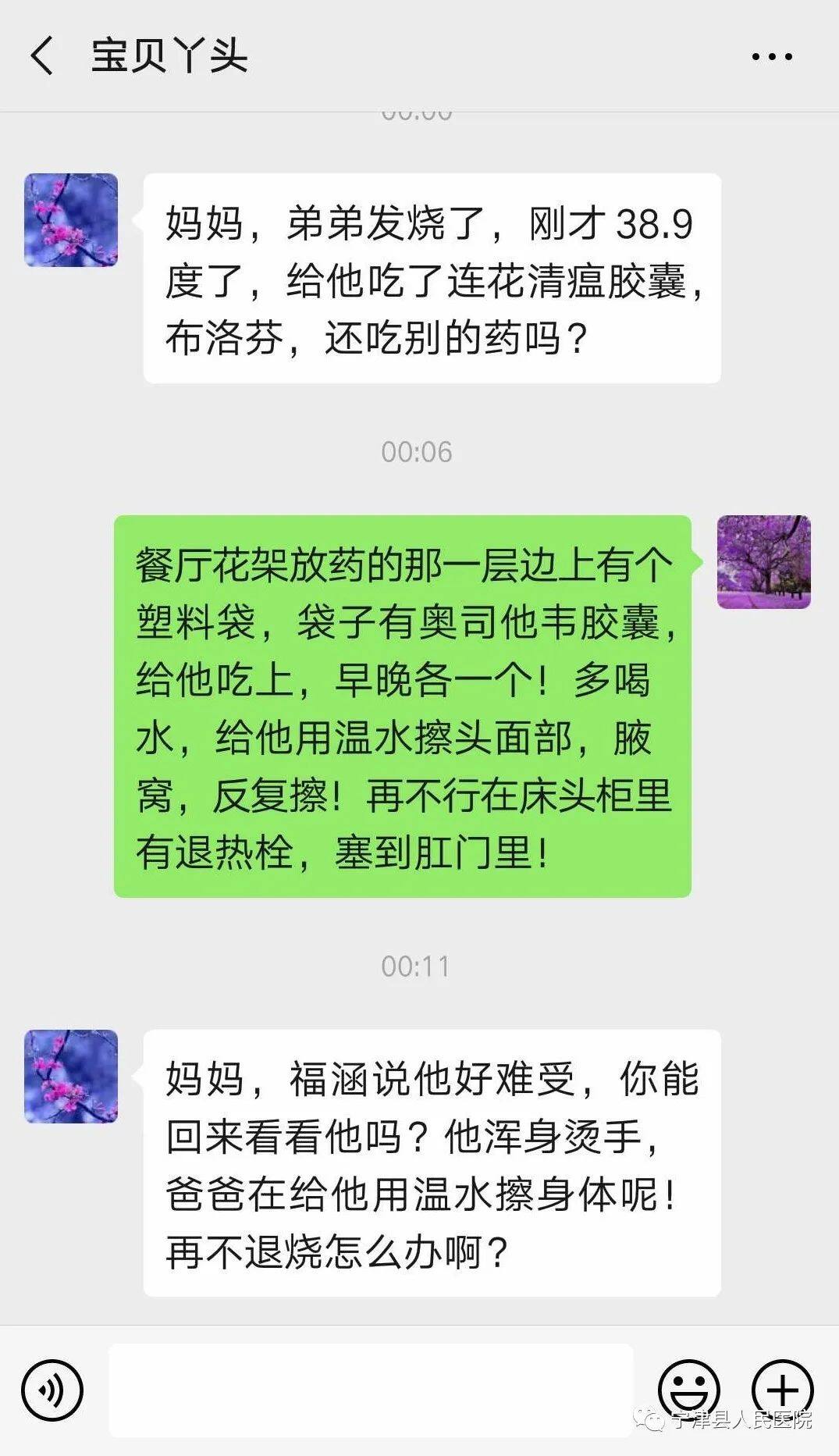
Task: Focus the message text field
Action: point(371,1390)
